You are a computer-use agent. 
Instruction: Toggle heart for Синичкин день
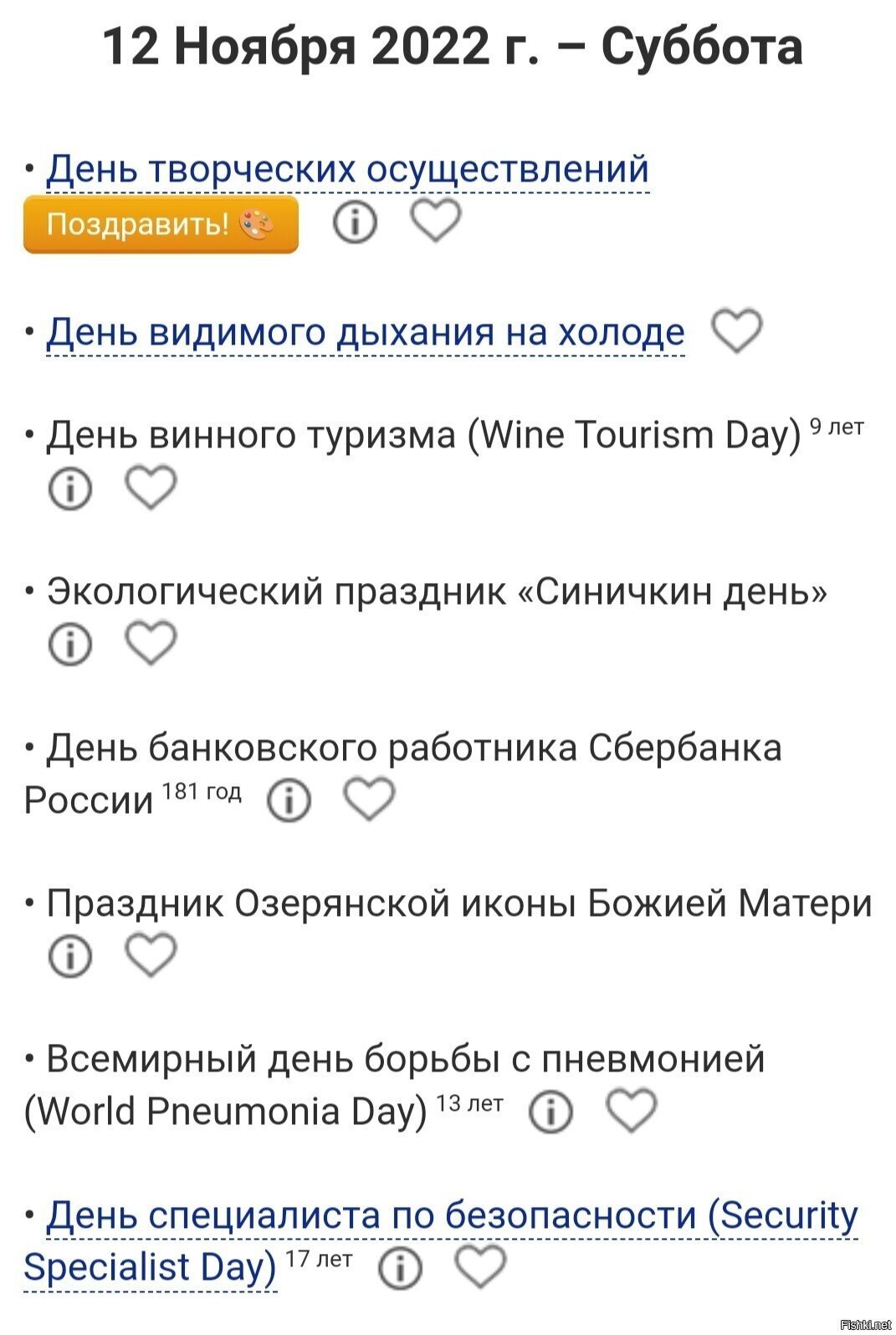(149, 643)
